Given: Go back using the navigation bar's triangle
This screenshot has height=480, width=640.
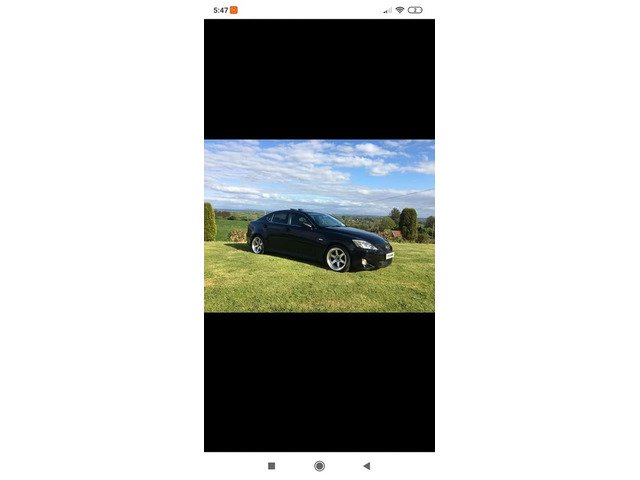Looking at the screenshot, I should coord(366,466).
